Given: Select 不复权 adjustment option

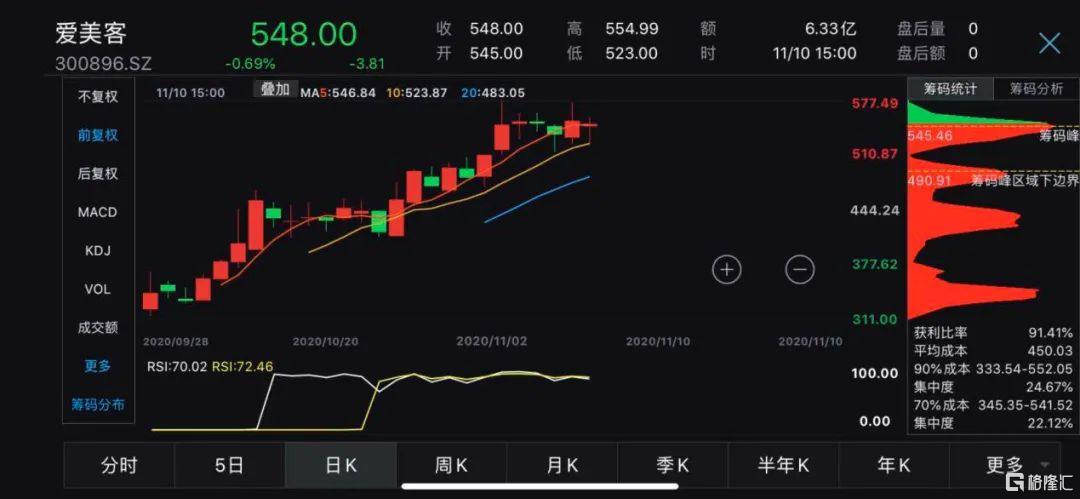Looking at the screenshot, I should [98, 97].
